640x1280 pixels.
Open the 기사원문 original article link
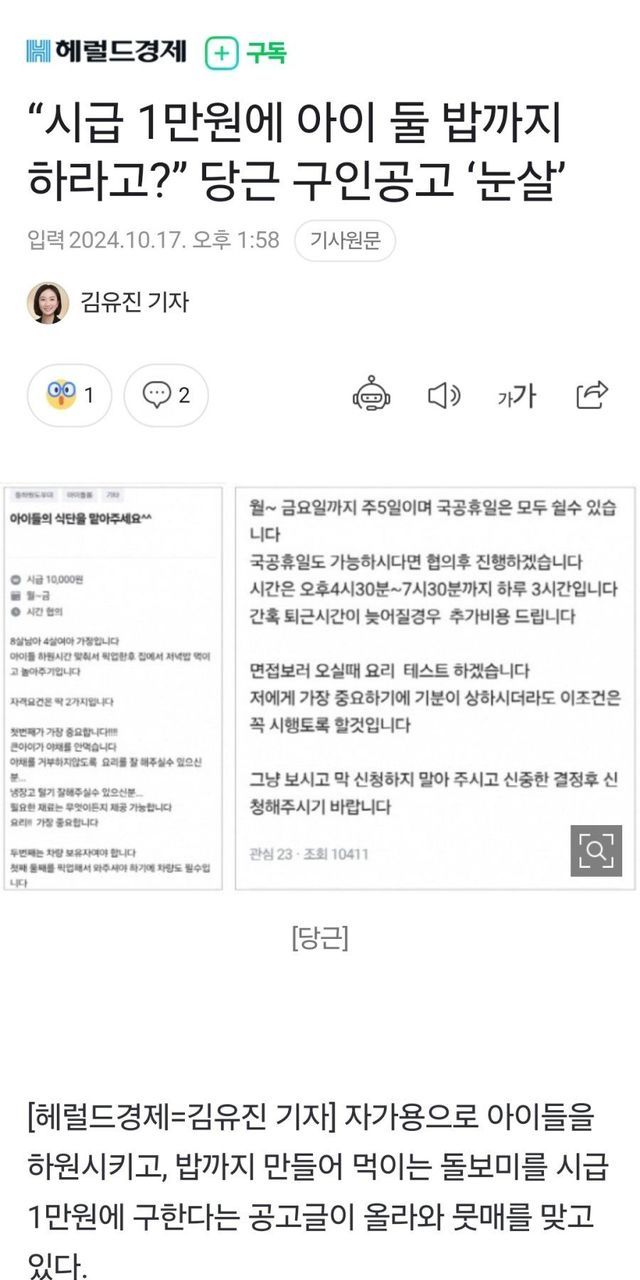(x=345, y=241)
